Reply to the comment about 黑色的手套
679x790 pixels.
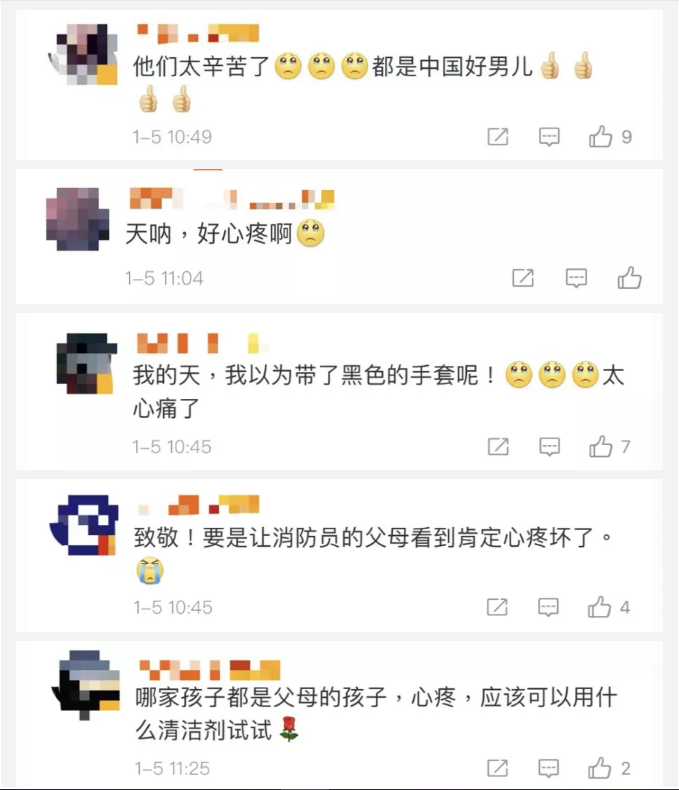[549, 447]
